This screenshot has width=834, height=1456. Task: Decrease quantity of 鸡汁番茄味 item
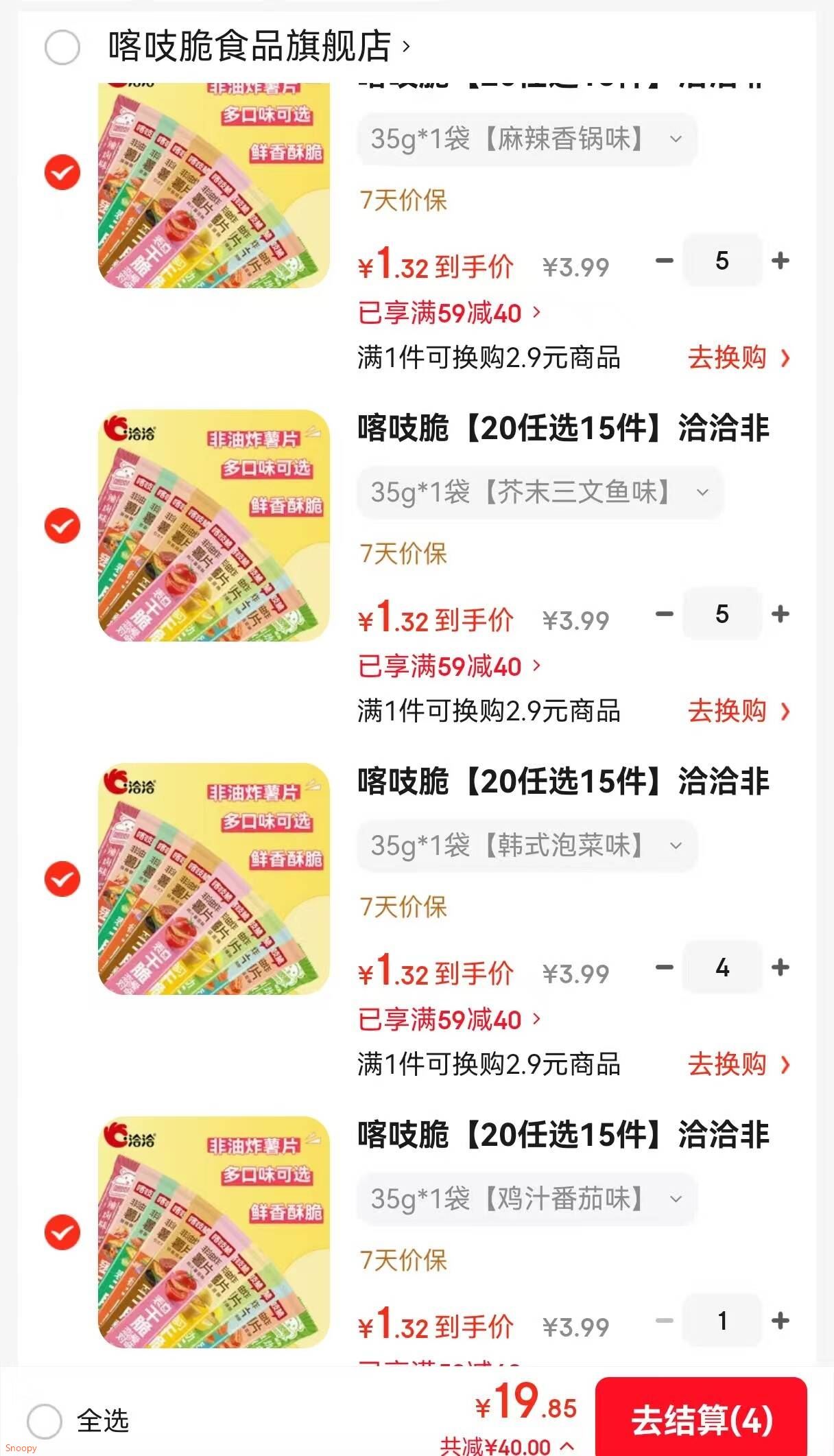point(663,1321)
